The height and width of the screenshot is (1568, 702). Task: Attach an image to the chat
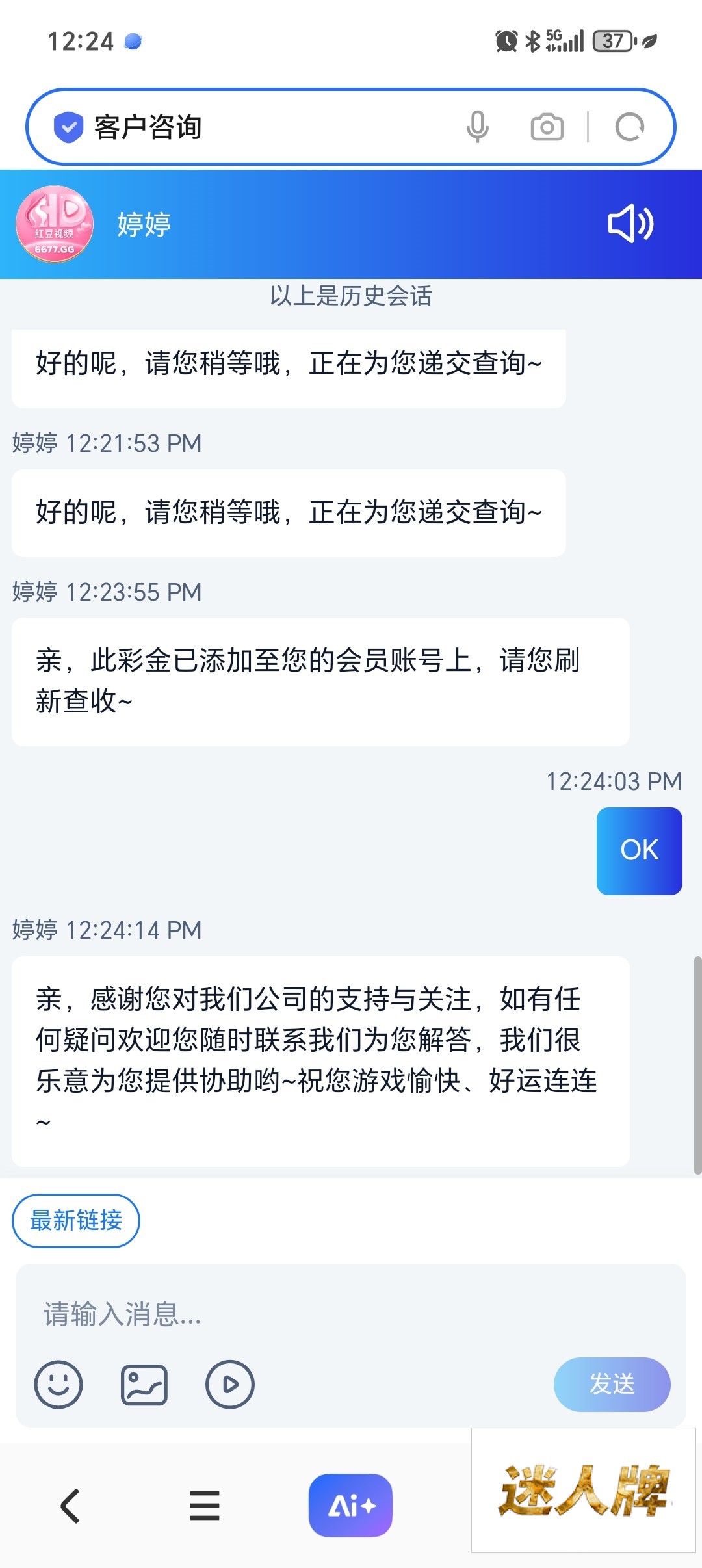pos(144,1384)
